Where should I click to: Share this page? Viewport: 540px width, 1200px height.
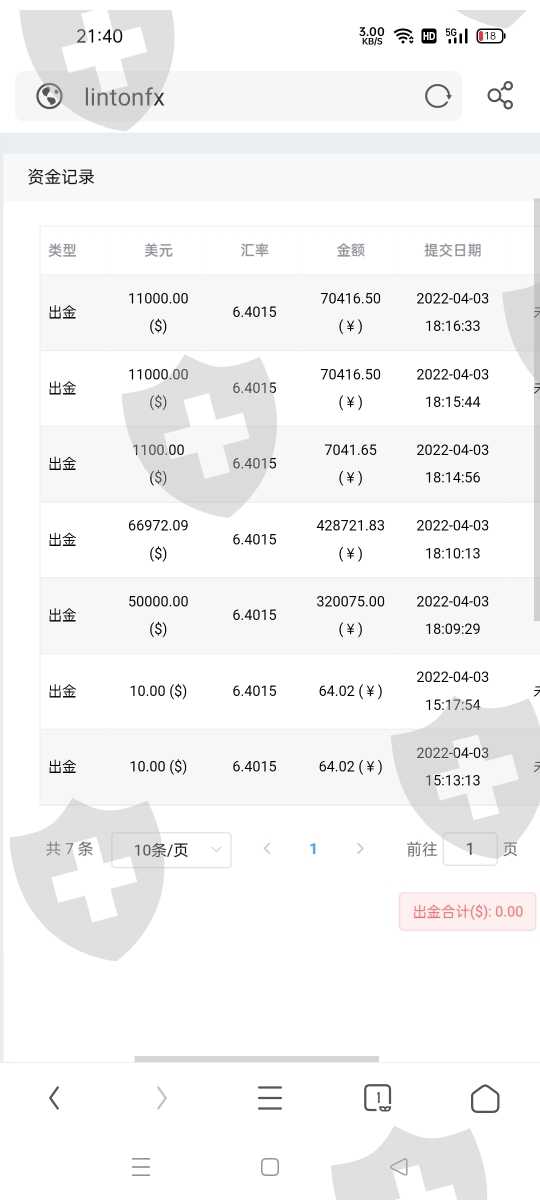click(500, 96)
